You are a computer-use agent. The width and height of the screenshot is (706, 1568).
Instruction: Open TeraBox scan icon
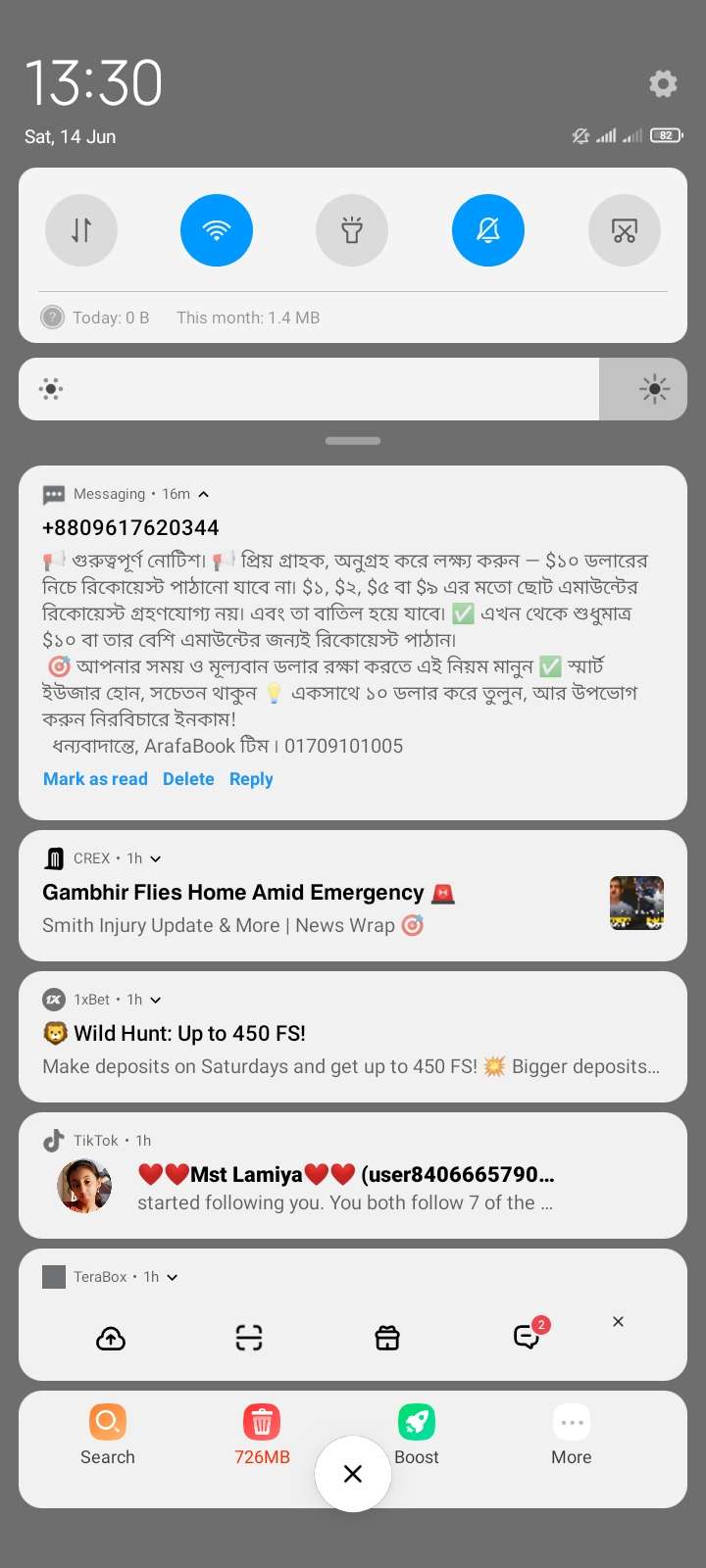[249, 1338]
